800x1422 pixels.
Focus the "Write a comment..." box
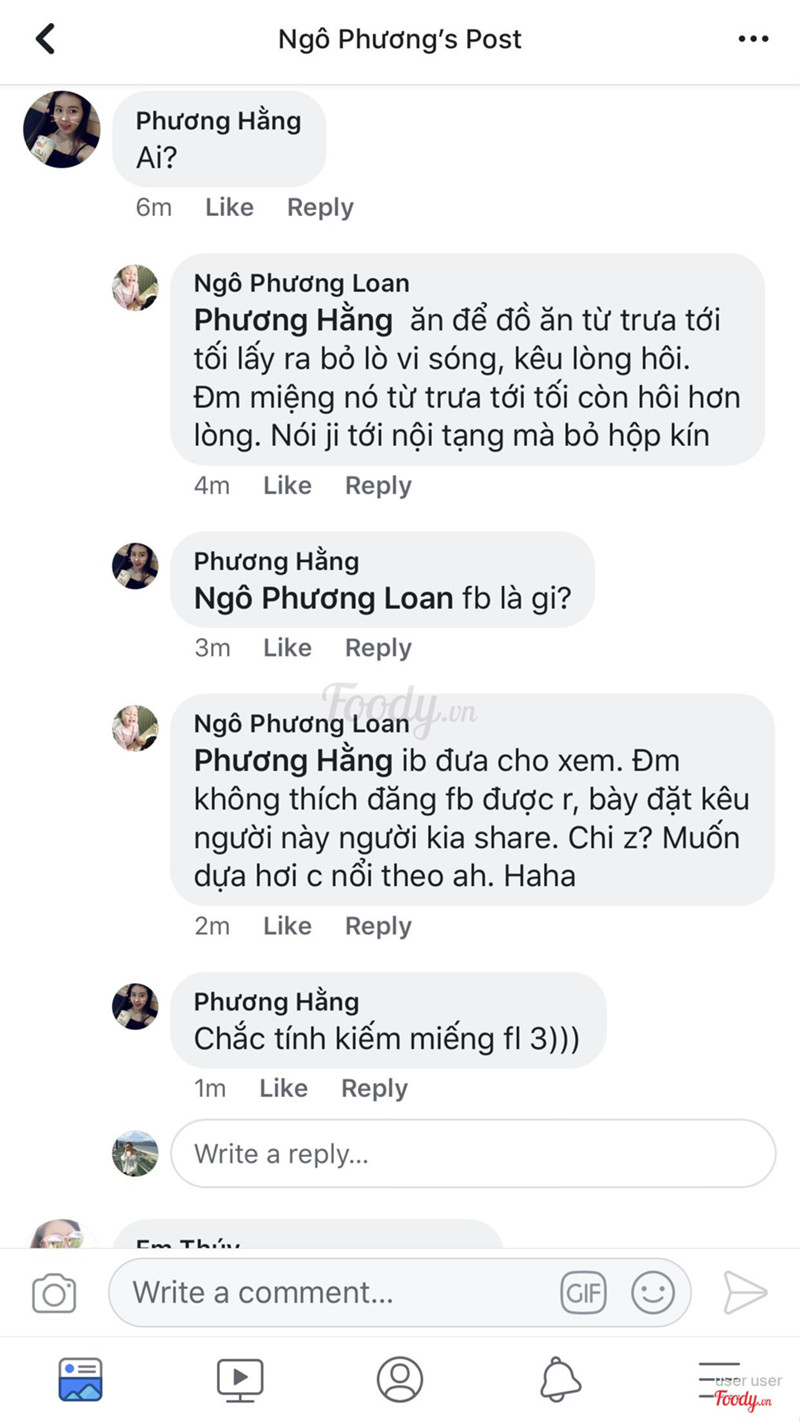pos(340,1293)
